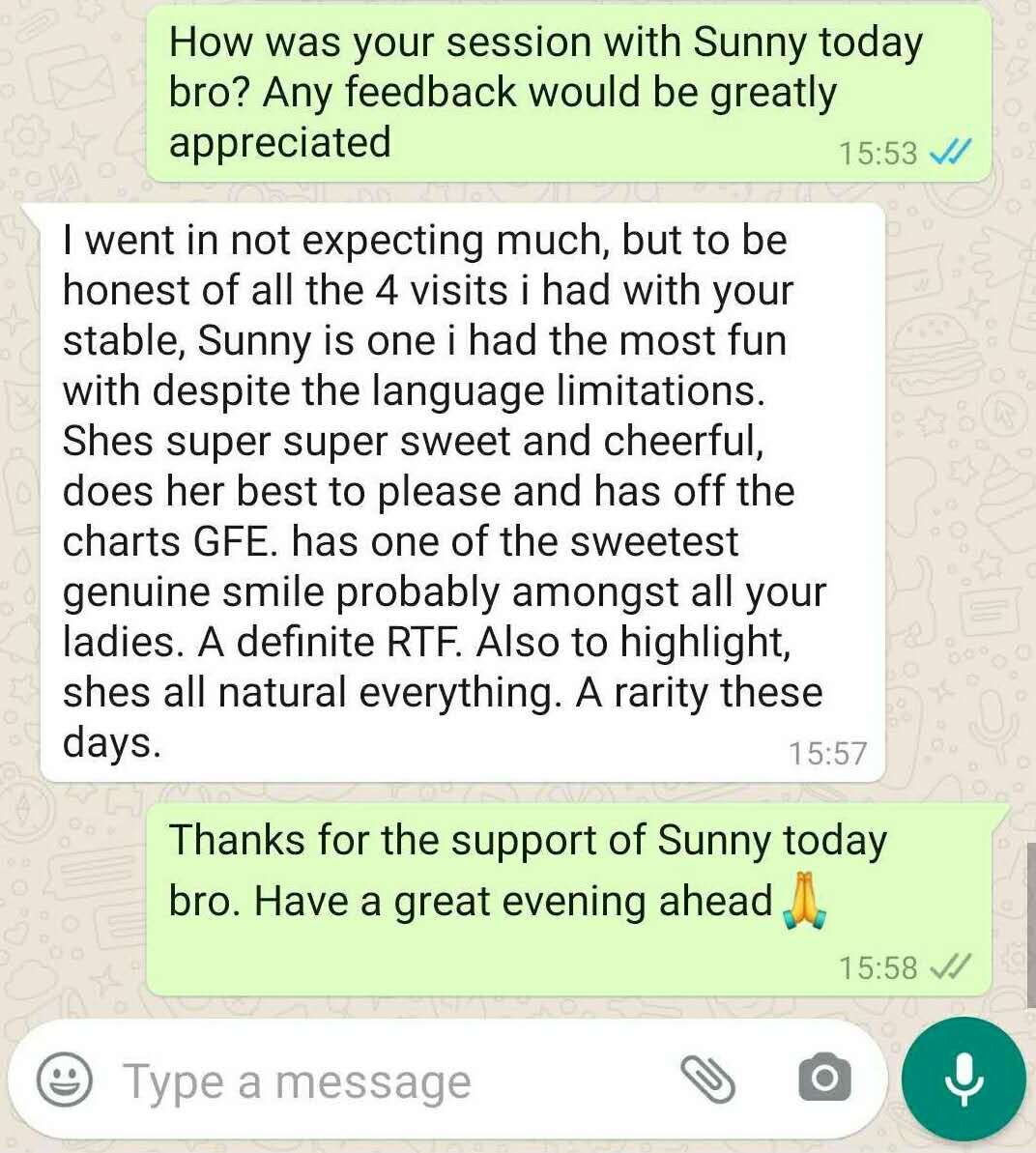Open the attachment paperclip
The image size is (1036, 1153).
click(x=708, y=1079)
